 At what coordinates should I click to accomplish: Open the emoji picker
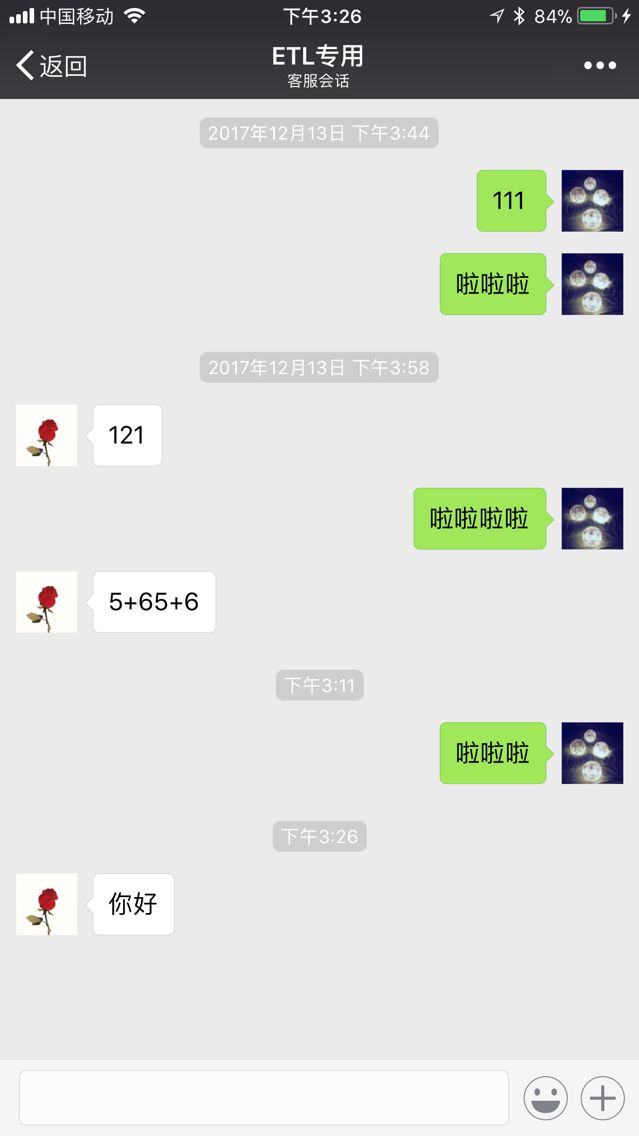click(x=546, y=1098)
